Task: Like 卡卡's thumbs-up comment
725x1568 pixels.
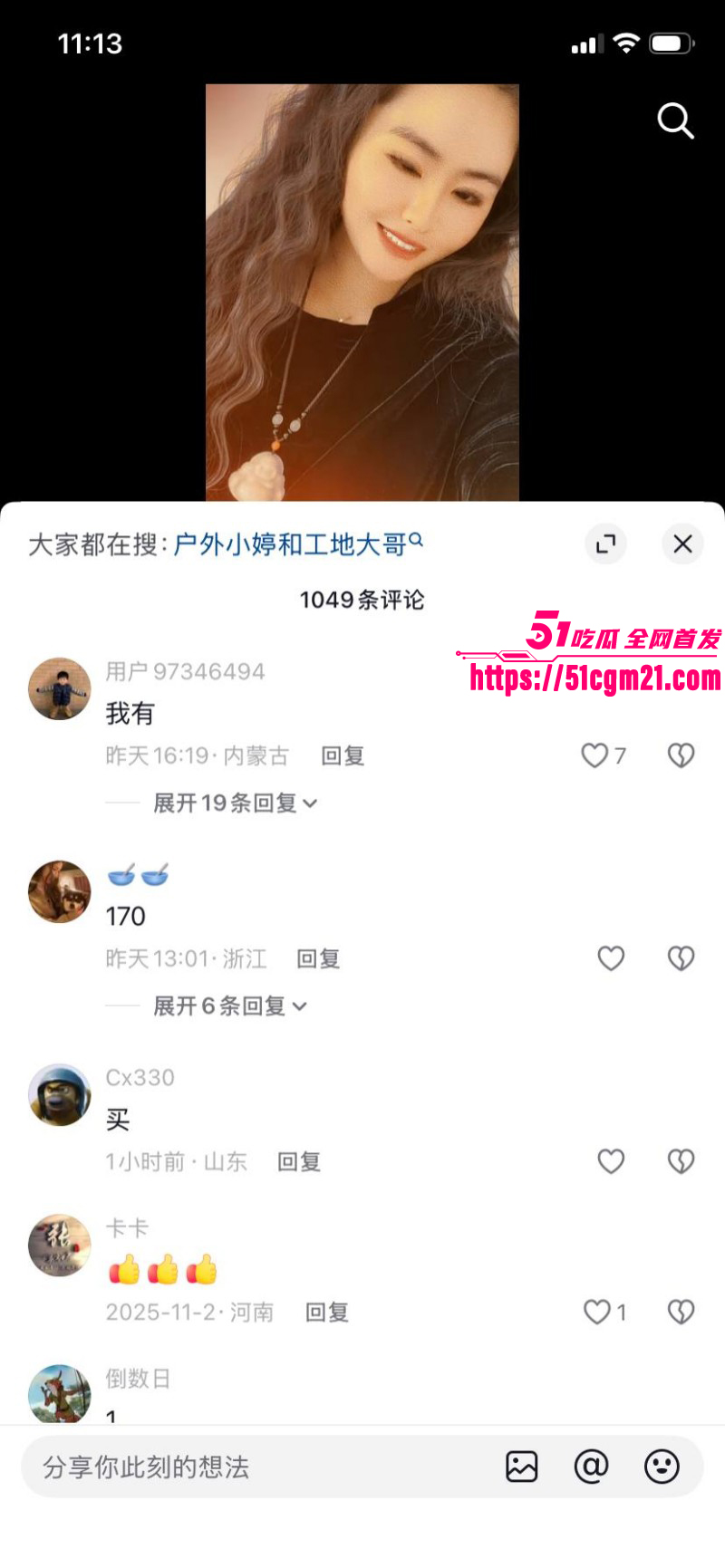Action: (597, 1311)
